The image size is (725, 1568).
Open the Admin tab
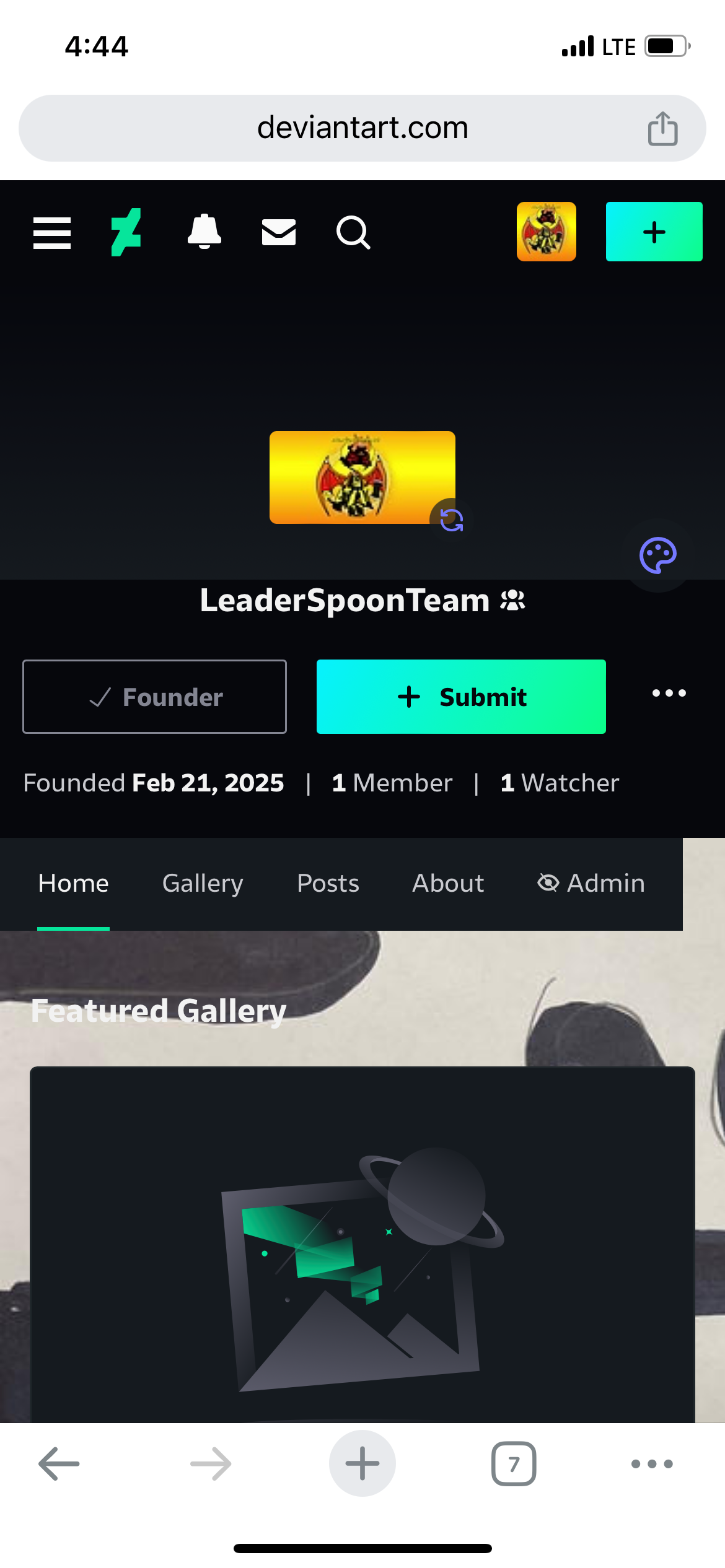591,883
